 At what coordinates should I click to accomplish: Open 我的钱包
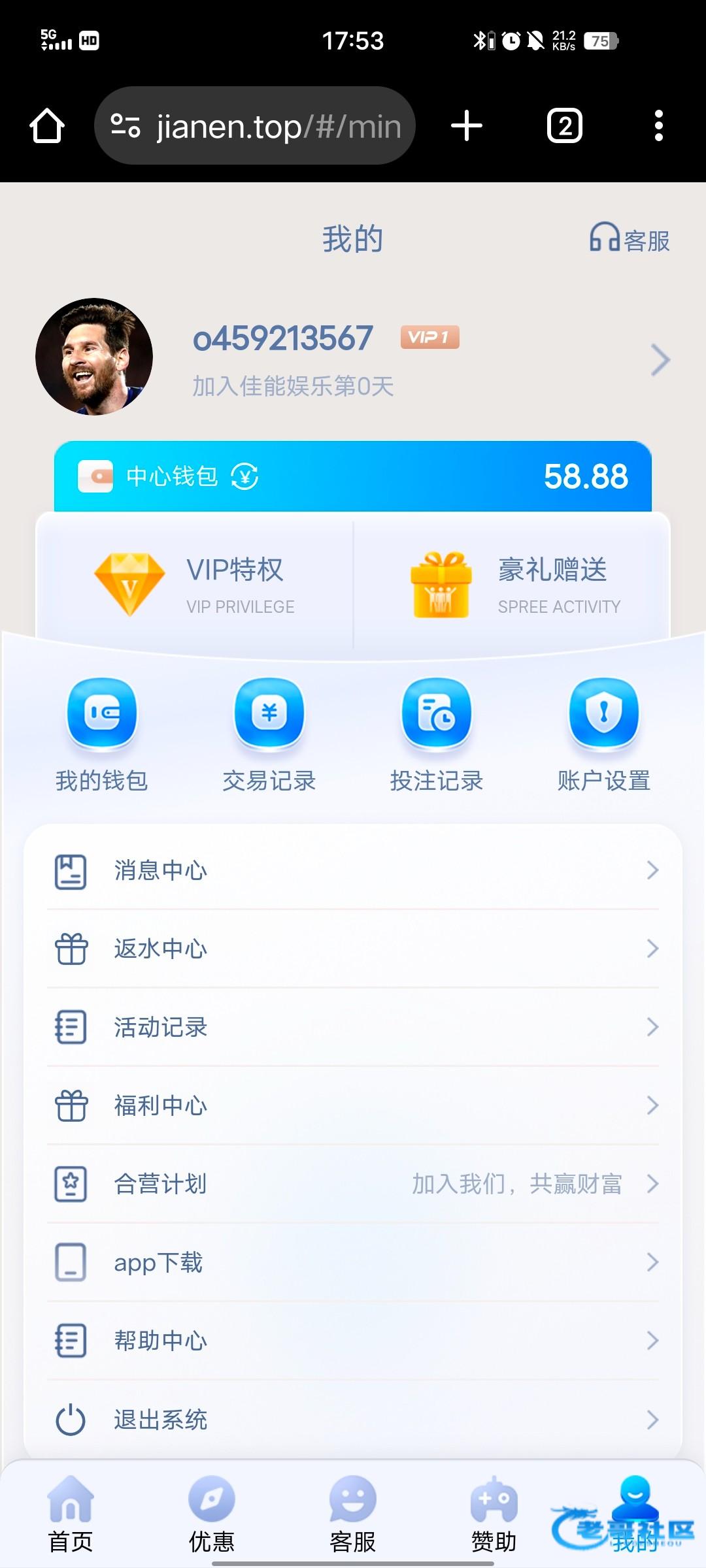coord(102,733)
